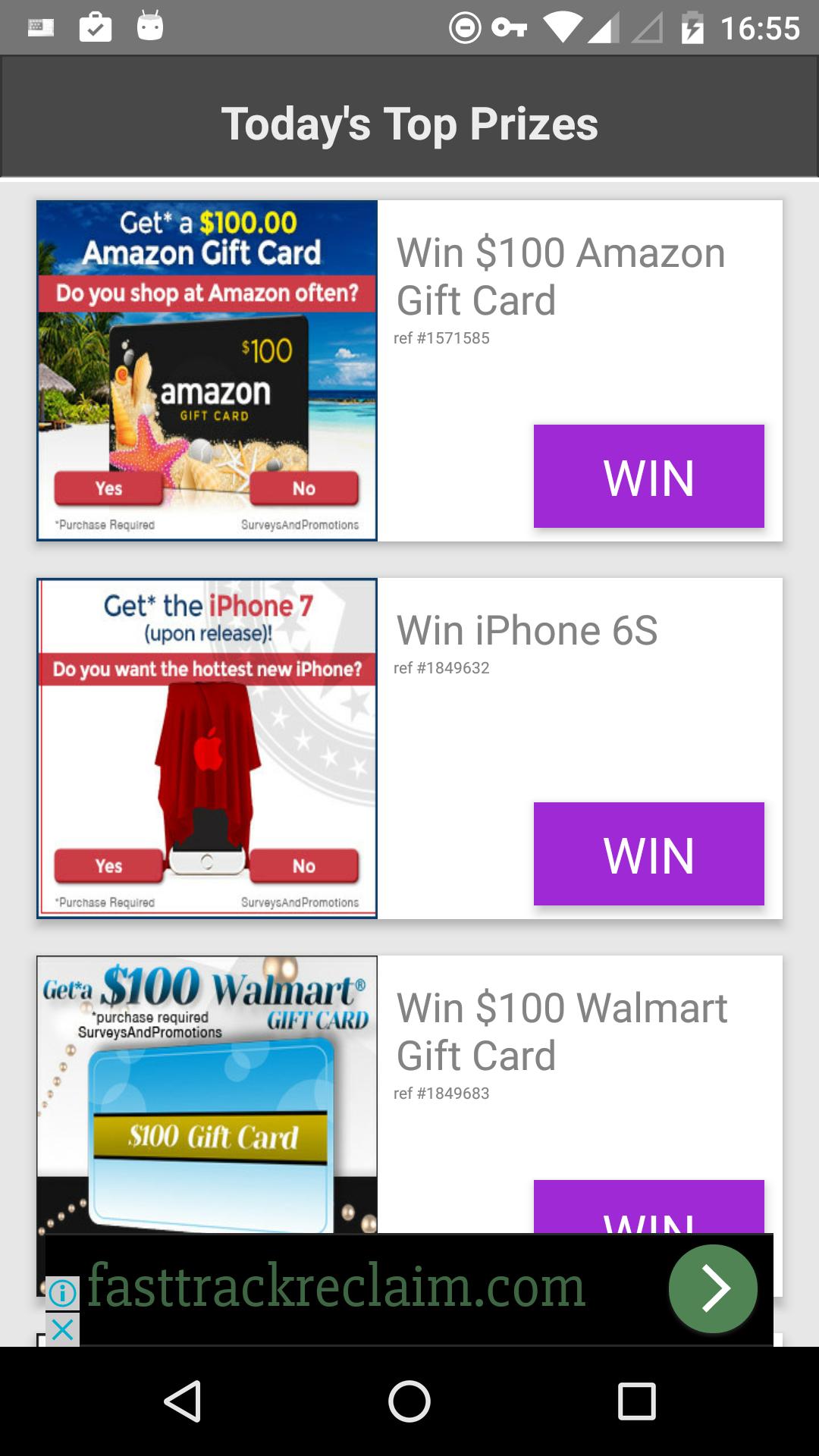
Task: Tap No on the Amazon gift card ad
Action: 303,488
